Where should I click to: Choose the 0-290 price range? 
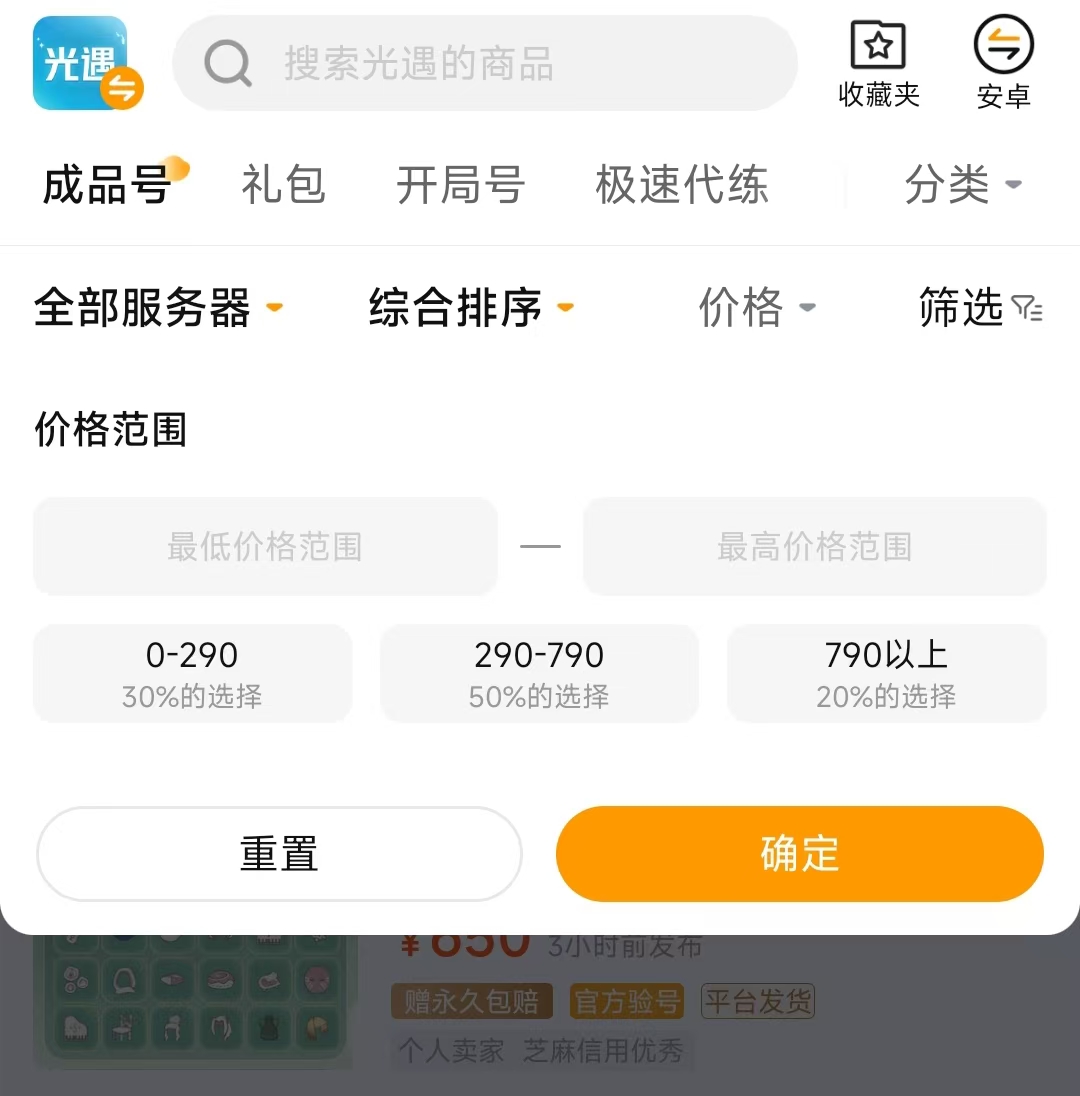pyautogui.click(x=192, y=673)
